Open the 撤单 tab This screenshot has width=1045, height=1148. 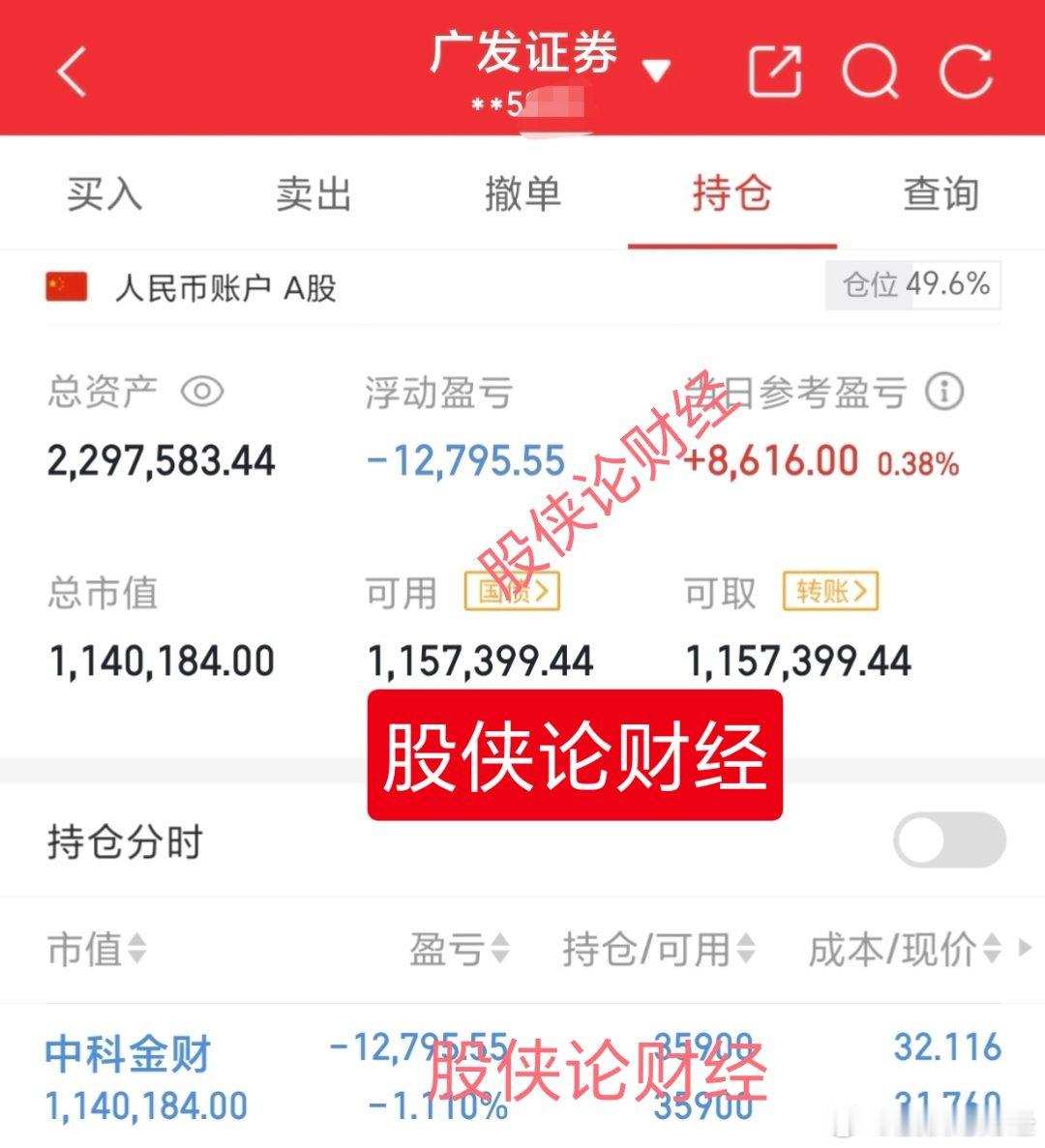coord(522,193)
